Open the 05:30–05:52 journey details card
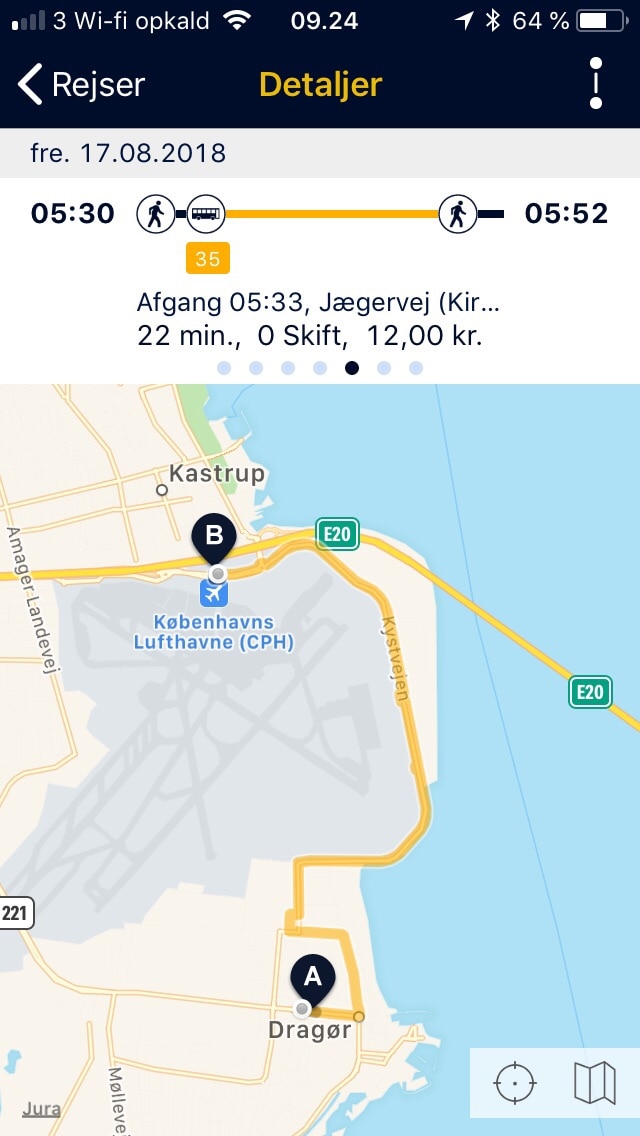The width and height of the screenshot is (640, 1136). coord(320,275)
